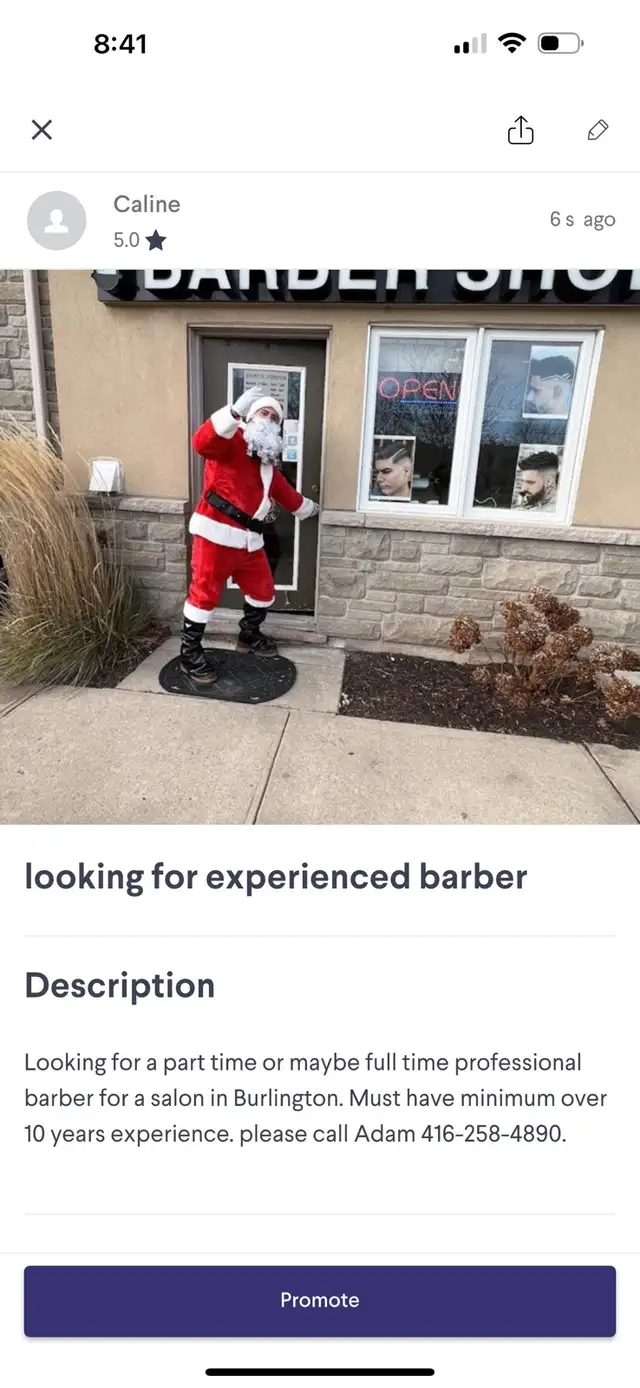640x1388 pixels.
Task: Open Caline's seller profile
Action: (146, 205)
